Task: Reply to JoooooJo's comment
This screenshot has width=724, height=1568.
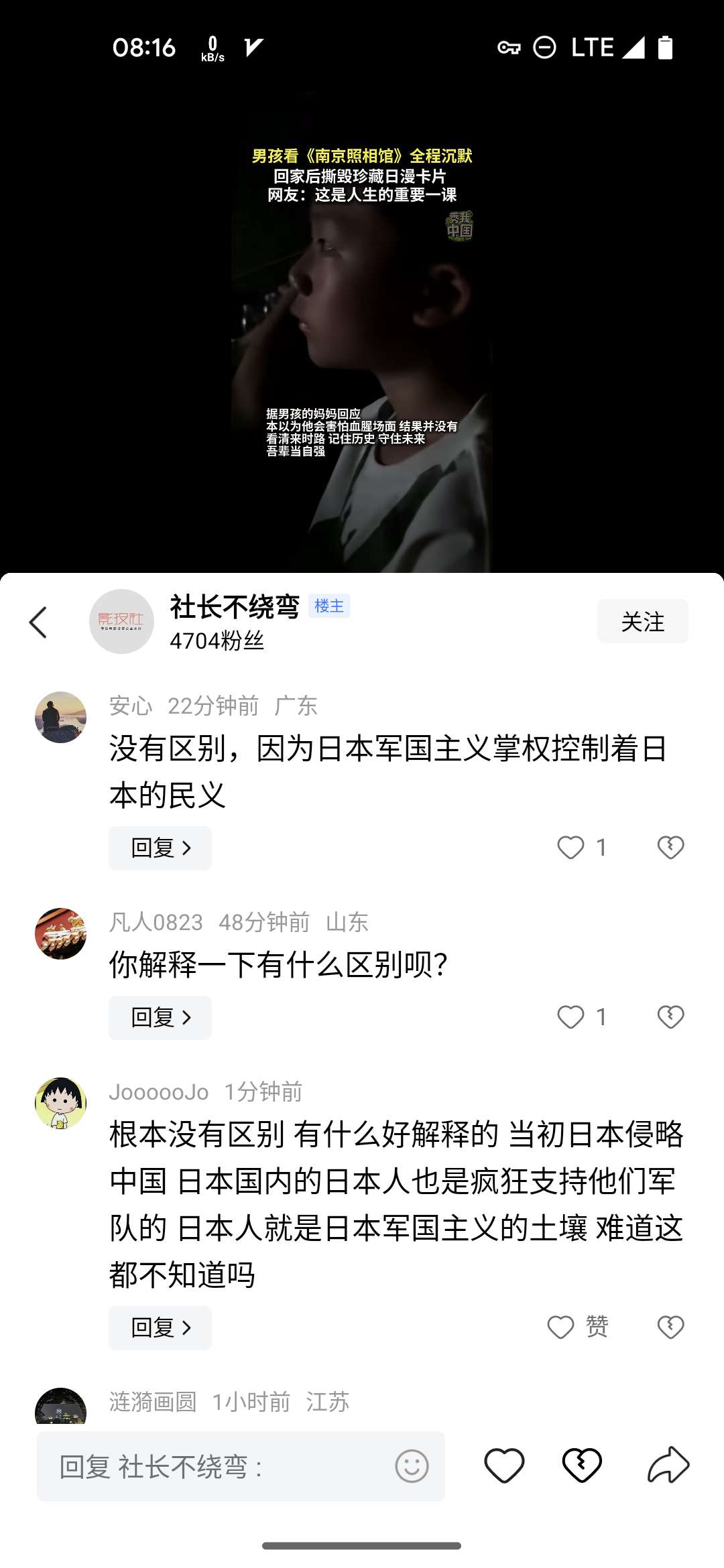Action: pos(160,1327)
